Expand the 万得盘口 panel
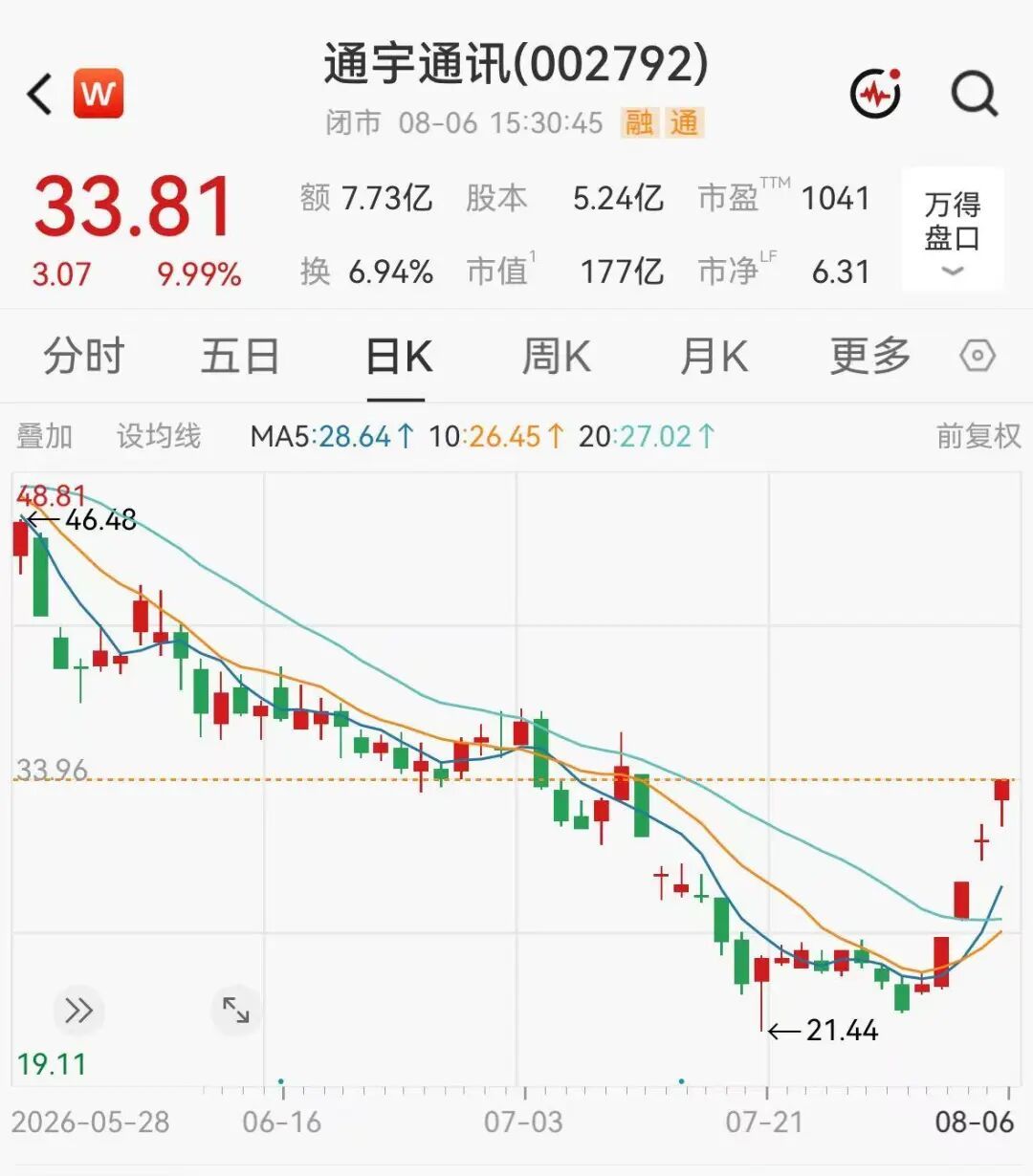Image resolution: width=1033 pixels, height=1176 pixels. [953, 229]
